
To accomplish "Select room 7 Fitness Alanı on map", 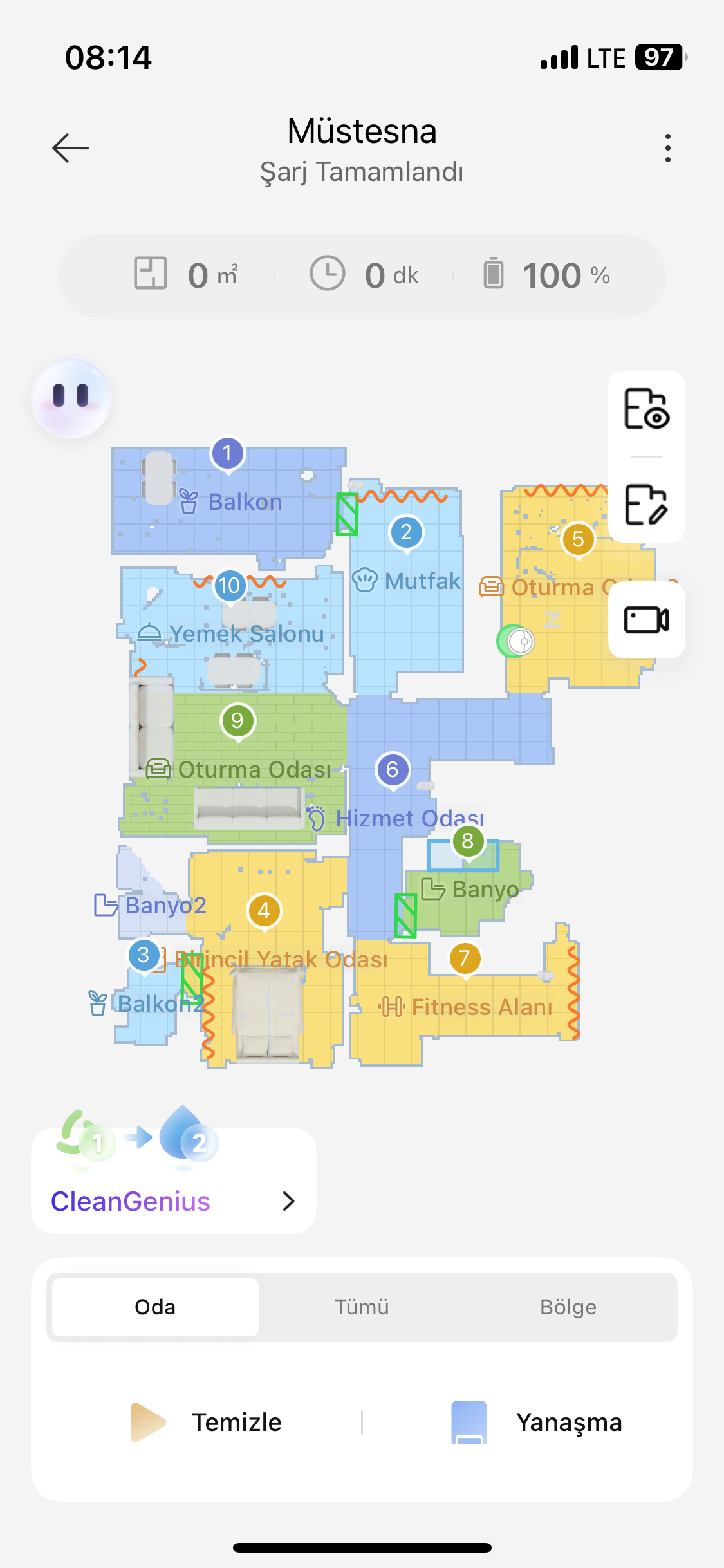I will coord(465,959).
